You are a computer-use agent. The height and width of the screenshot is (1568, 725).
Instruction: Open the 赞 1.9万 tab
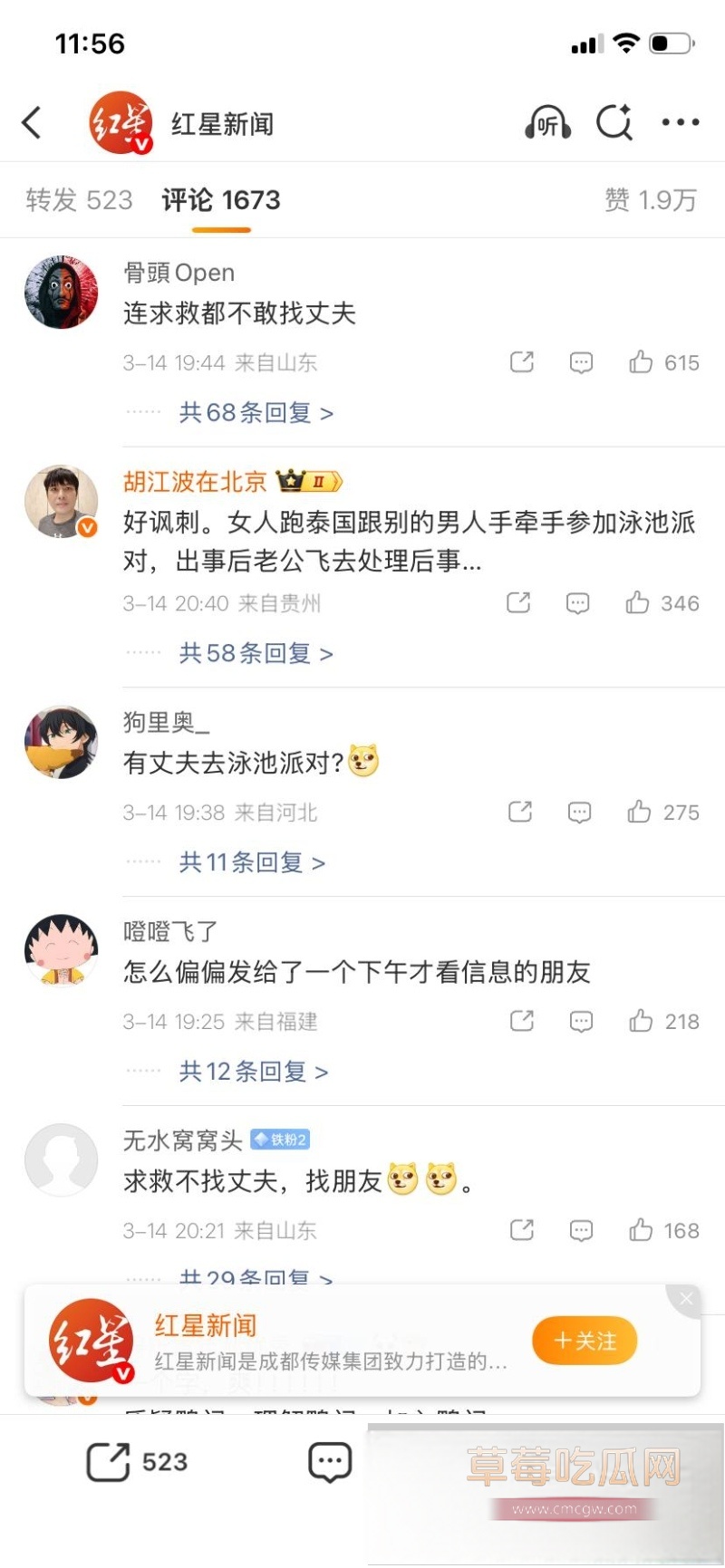point(652,200)
